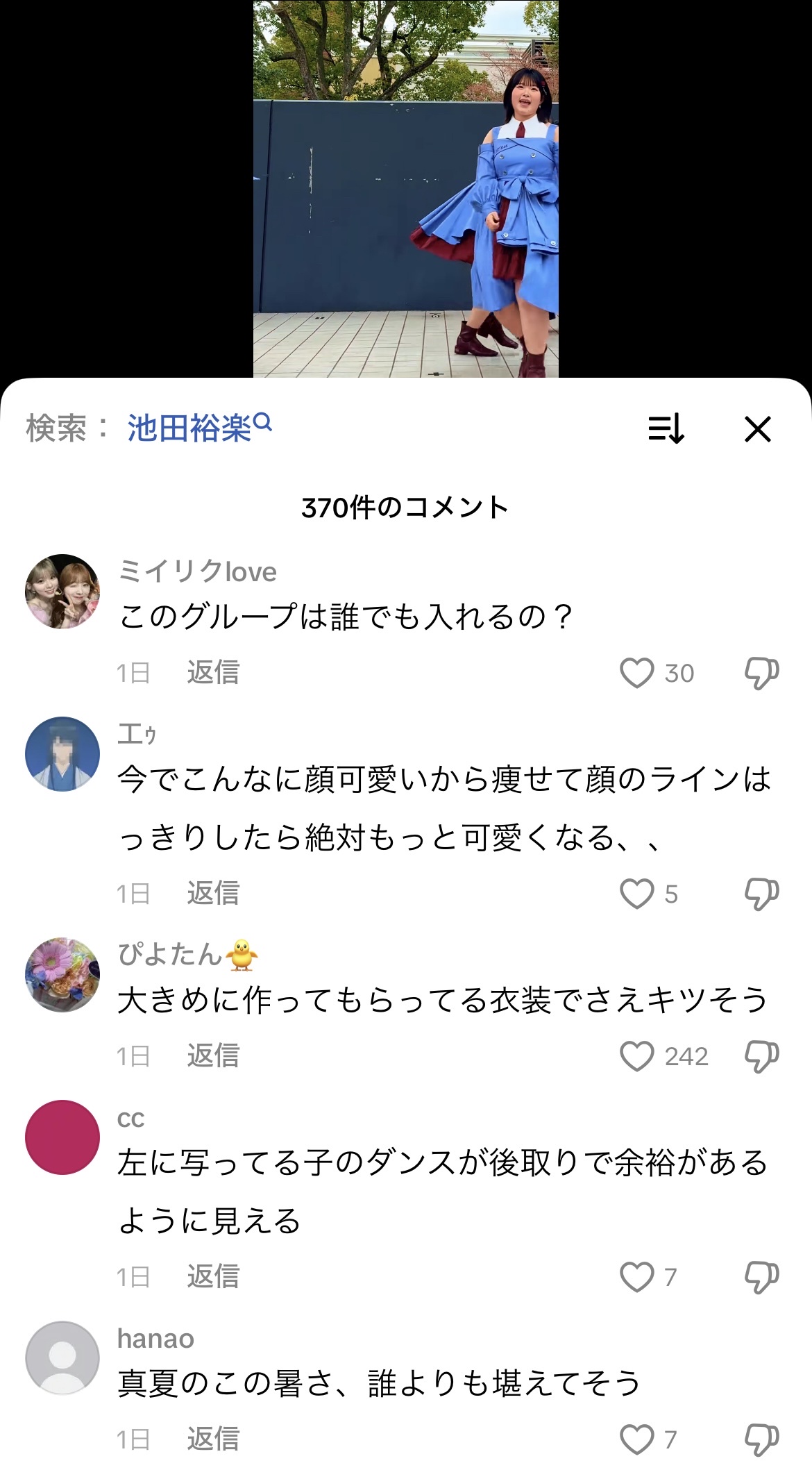Close the comments panel

click(x=757, y=429)
